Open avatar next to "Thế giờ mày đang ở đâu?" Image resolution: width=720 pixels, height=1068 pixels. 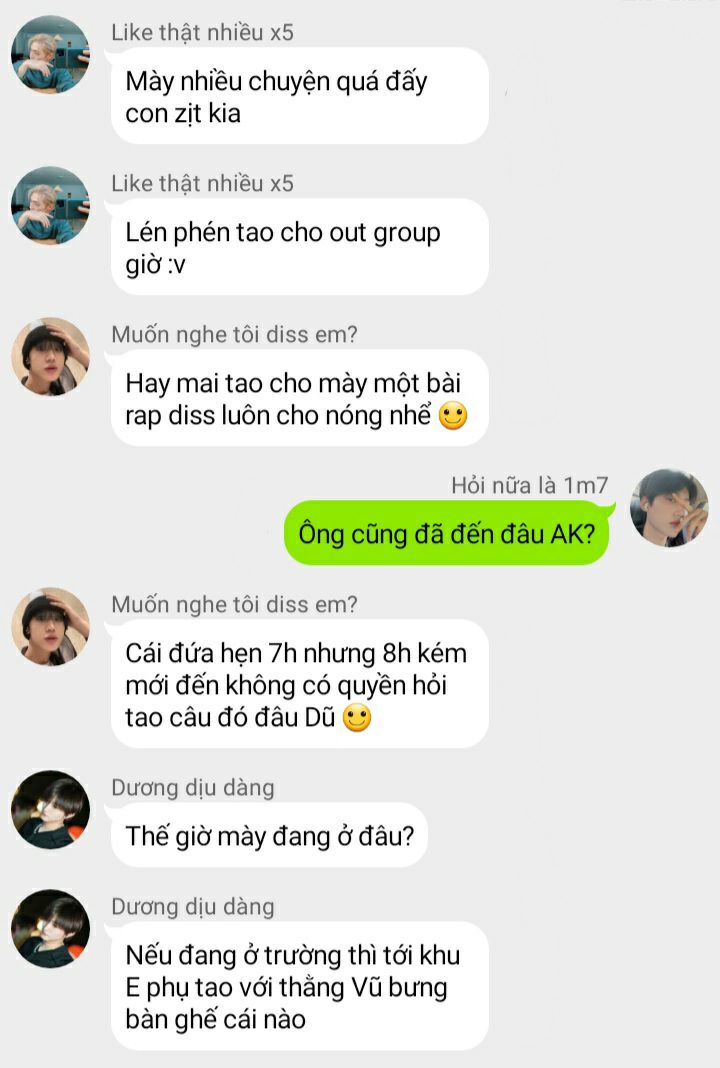50,809
